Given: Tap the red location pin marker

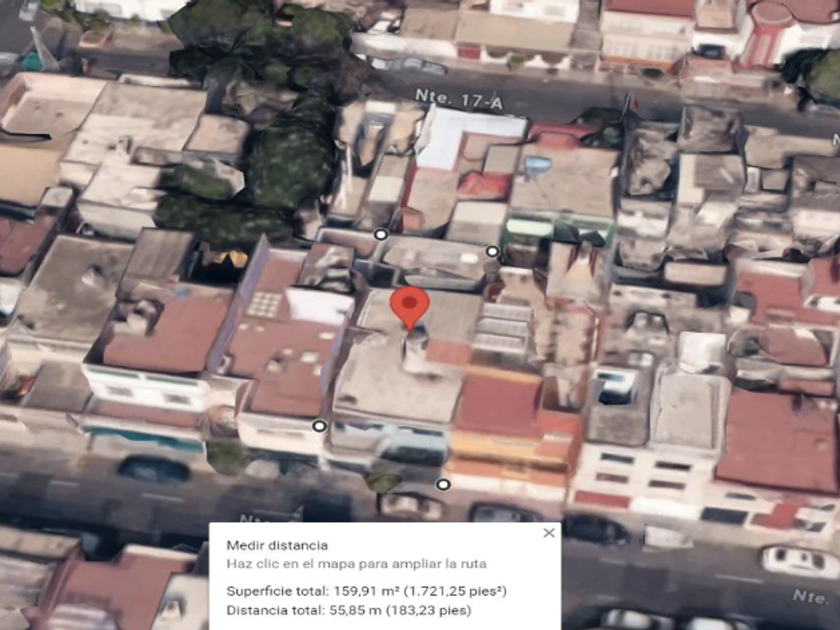Looking at the screenshot, I should (x=409, y=304).
